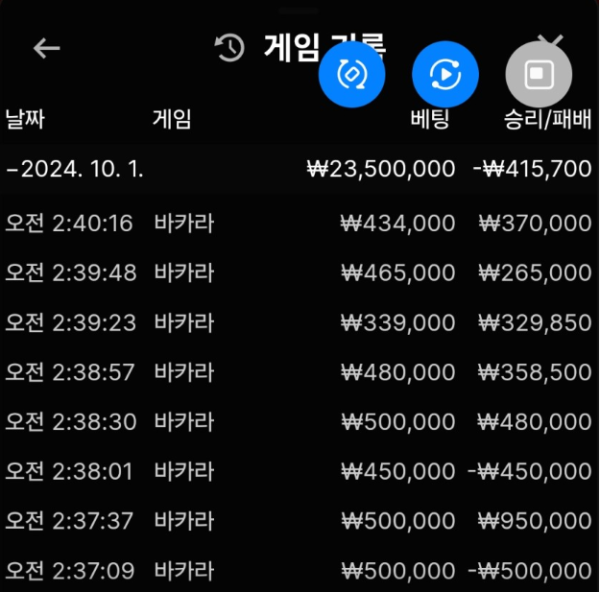The image size is (600, 592).
Task: Tap the blue rotate floating button
Action: [x=352, y=74]
